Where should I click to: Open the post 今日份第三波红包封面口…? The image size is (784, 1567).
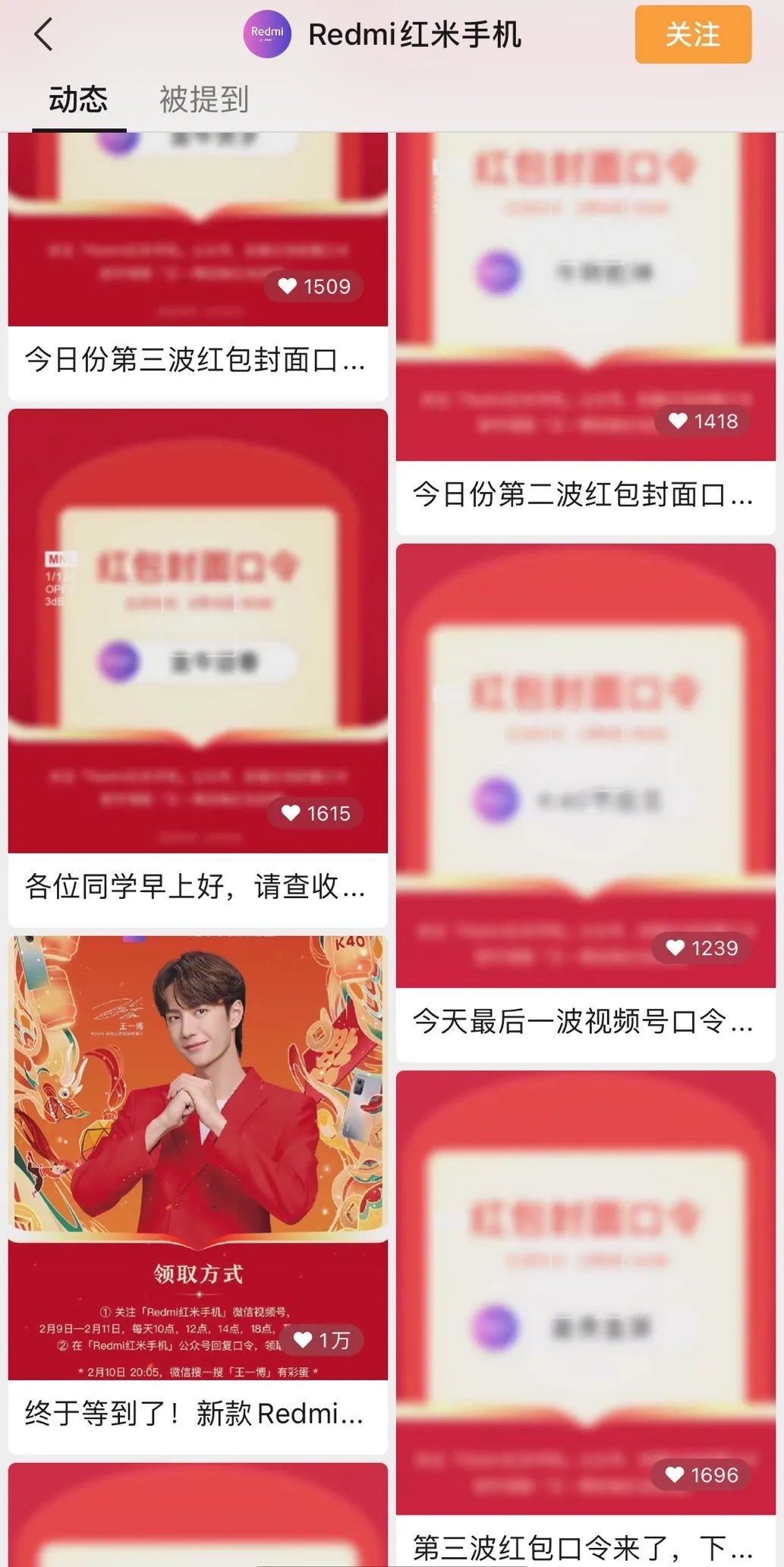[x=196, y=360]
